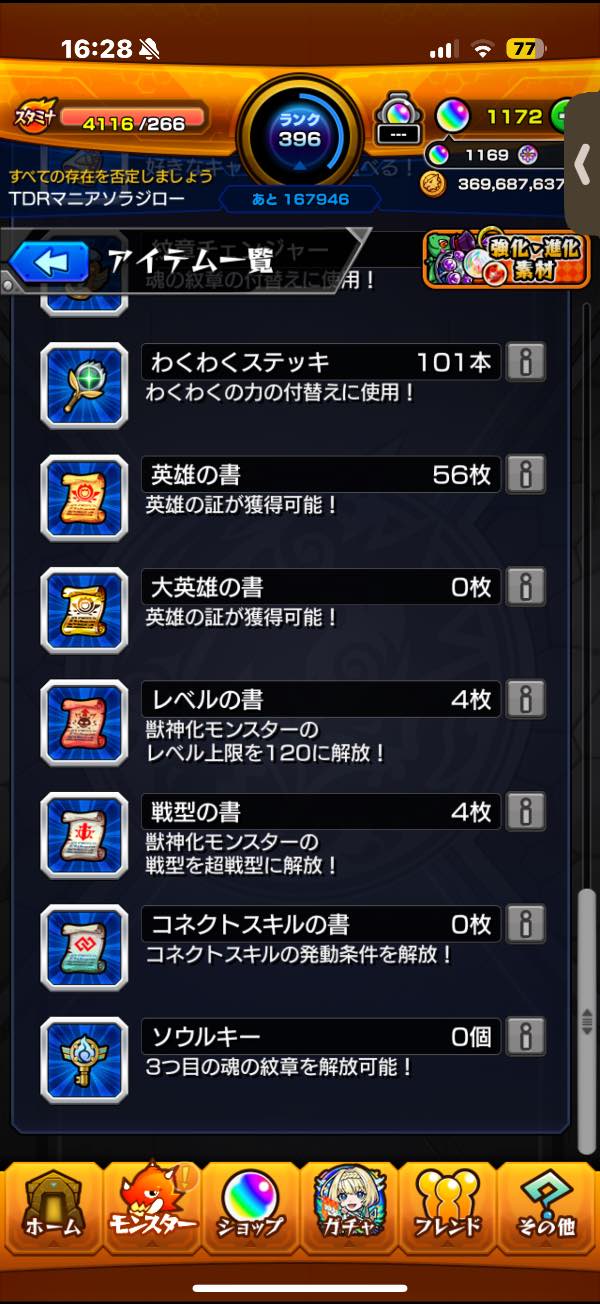
Task: Open info for わくわくステッキ
Action: (x=526, y=362)
